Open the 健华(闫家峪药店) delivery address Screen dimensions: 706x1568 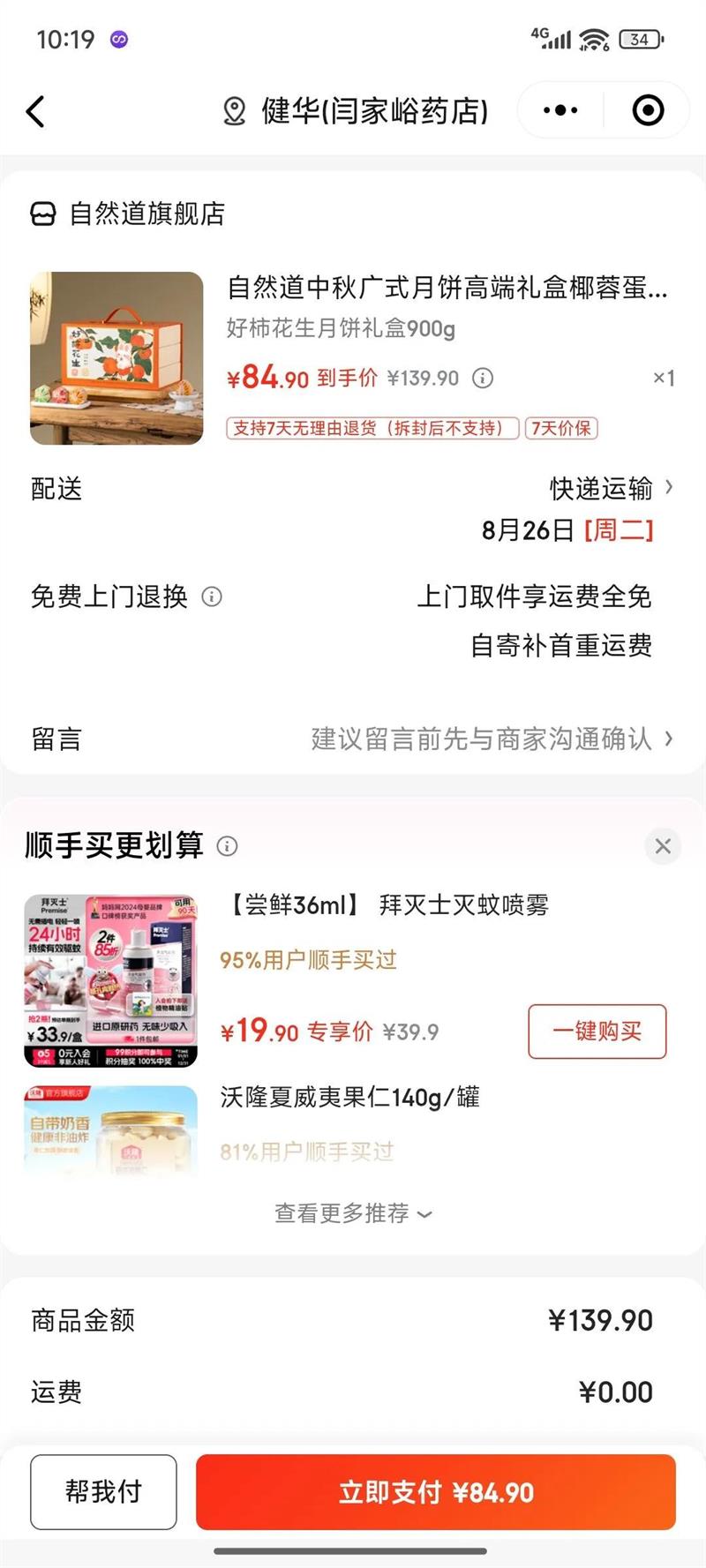357,112
